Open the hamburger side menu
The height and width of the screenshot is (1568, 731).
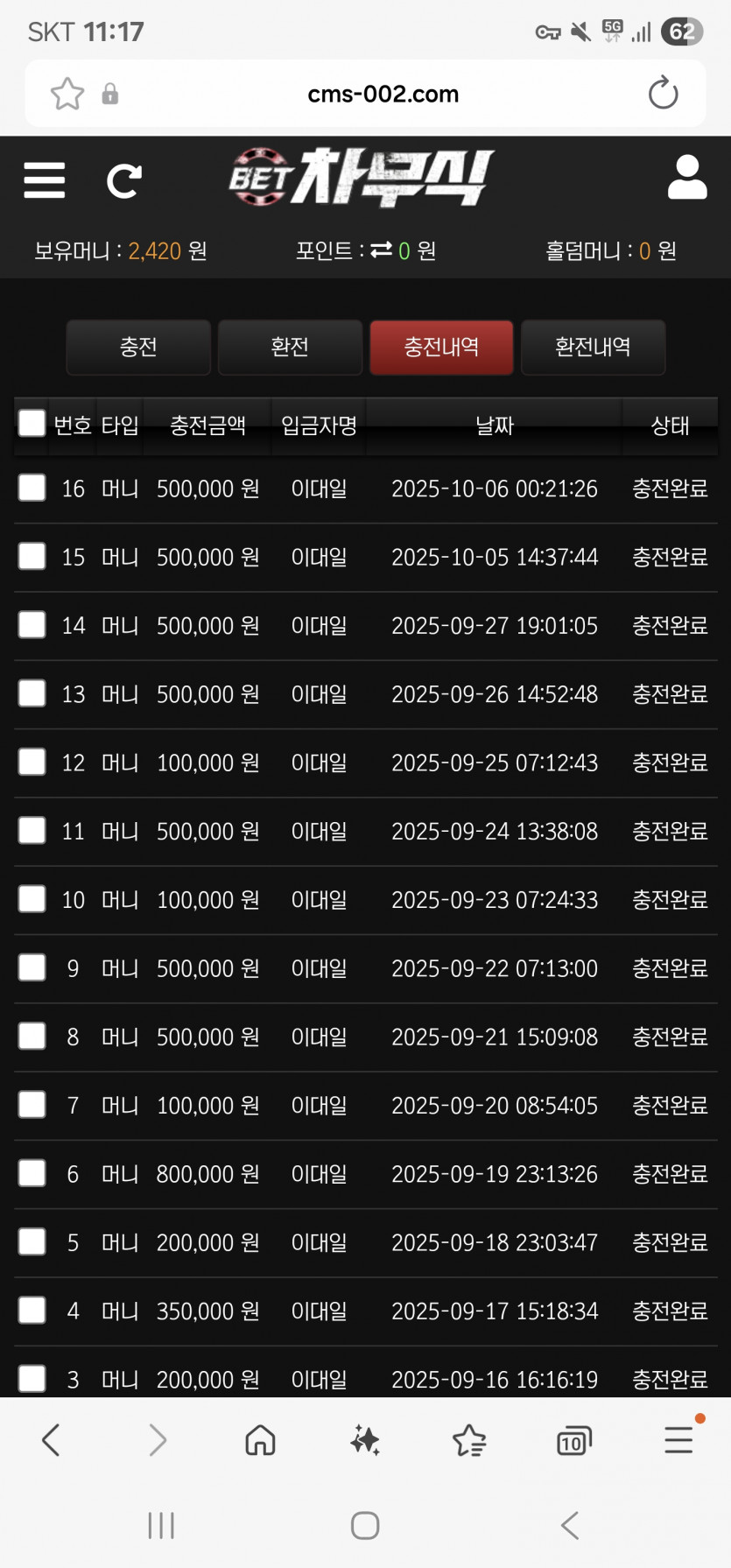click(x=45, y=180)
